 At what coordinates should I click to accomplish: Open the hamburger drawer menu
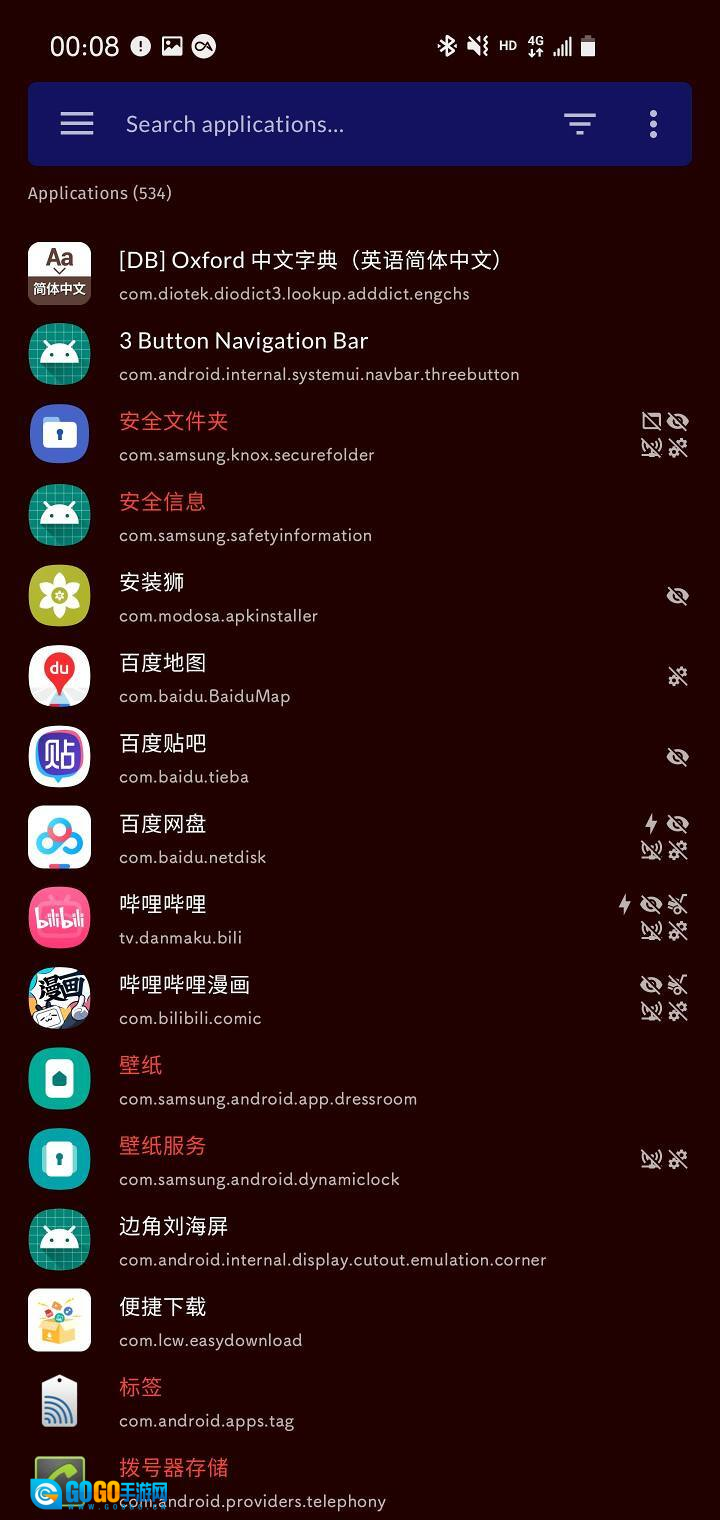tap(77, 124)
